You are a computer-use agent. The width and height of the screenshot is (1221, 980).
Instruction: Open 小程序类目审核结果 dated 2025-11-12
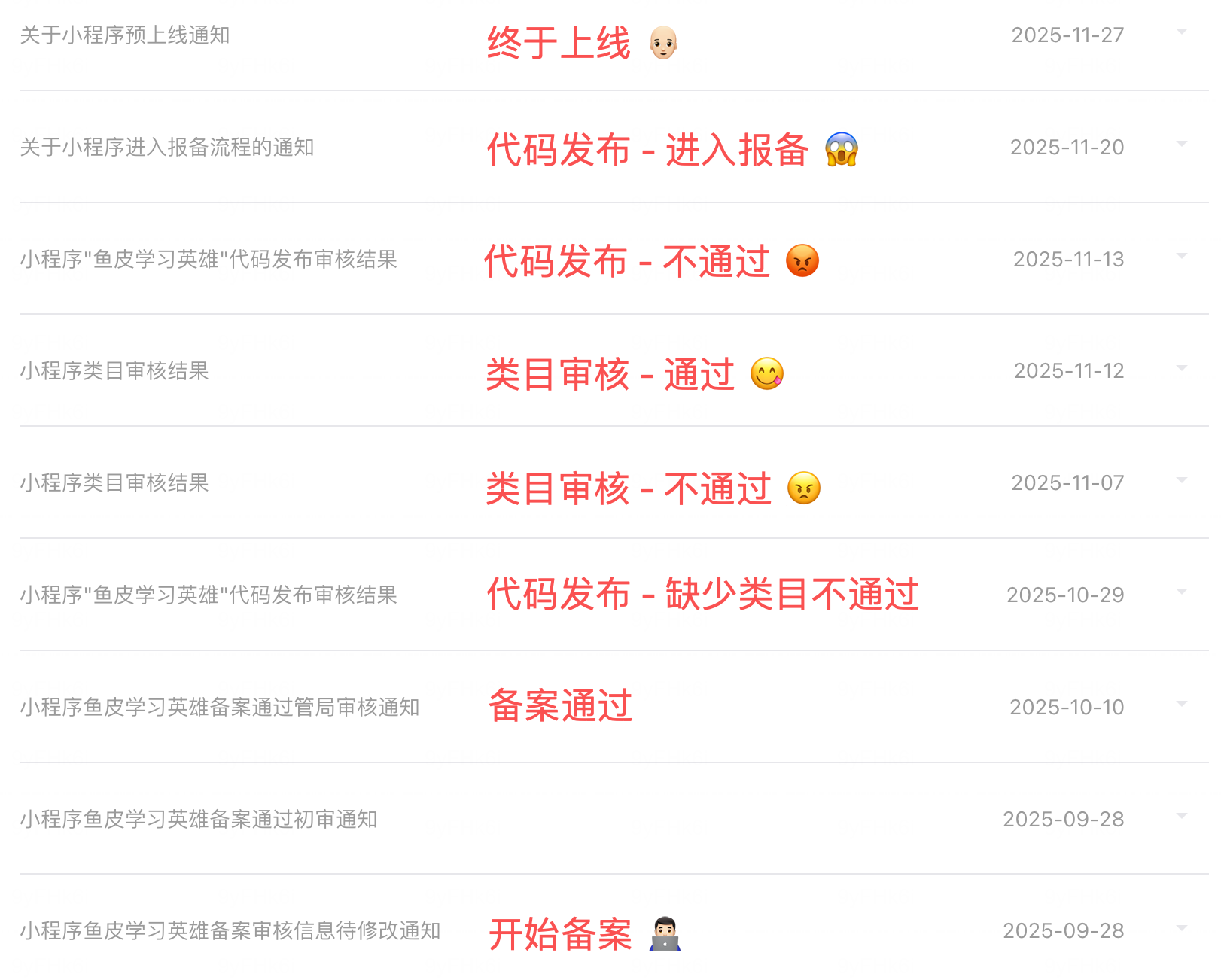click(114, 371)
